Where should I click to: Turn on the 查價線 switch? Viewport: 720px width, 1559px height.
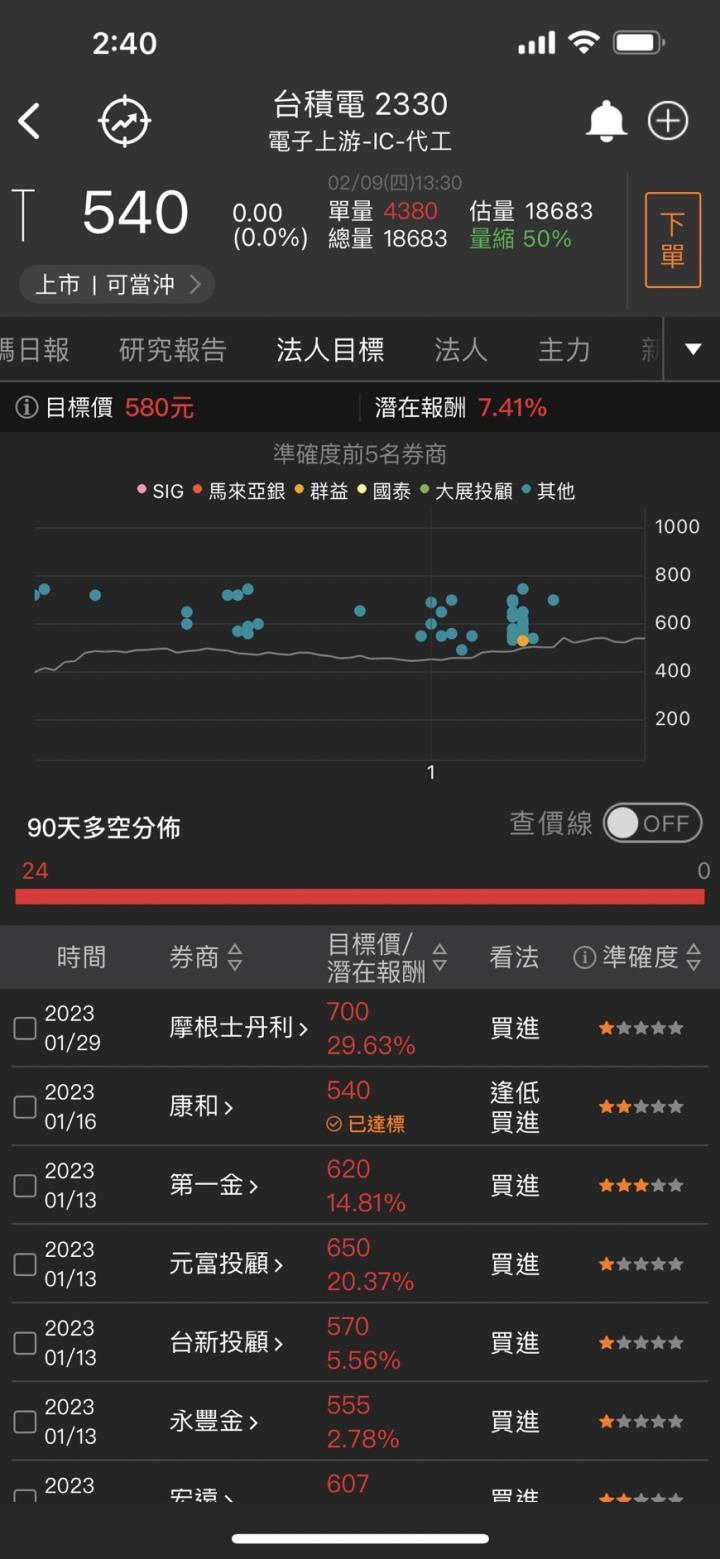(651, 822)
